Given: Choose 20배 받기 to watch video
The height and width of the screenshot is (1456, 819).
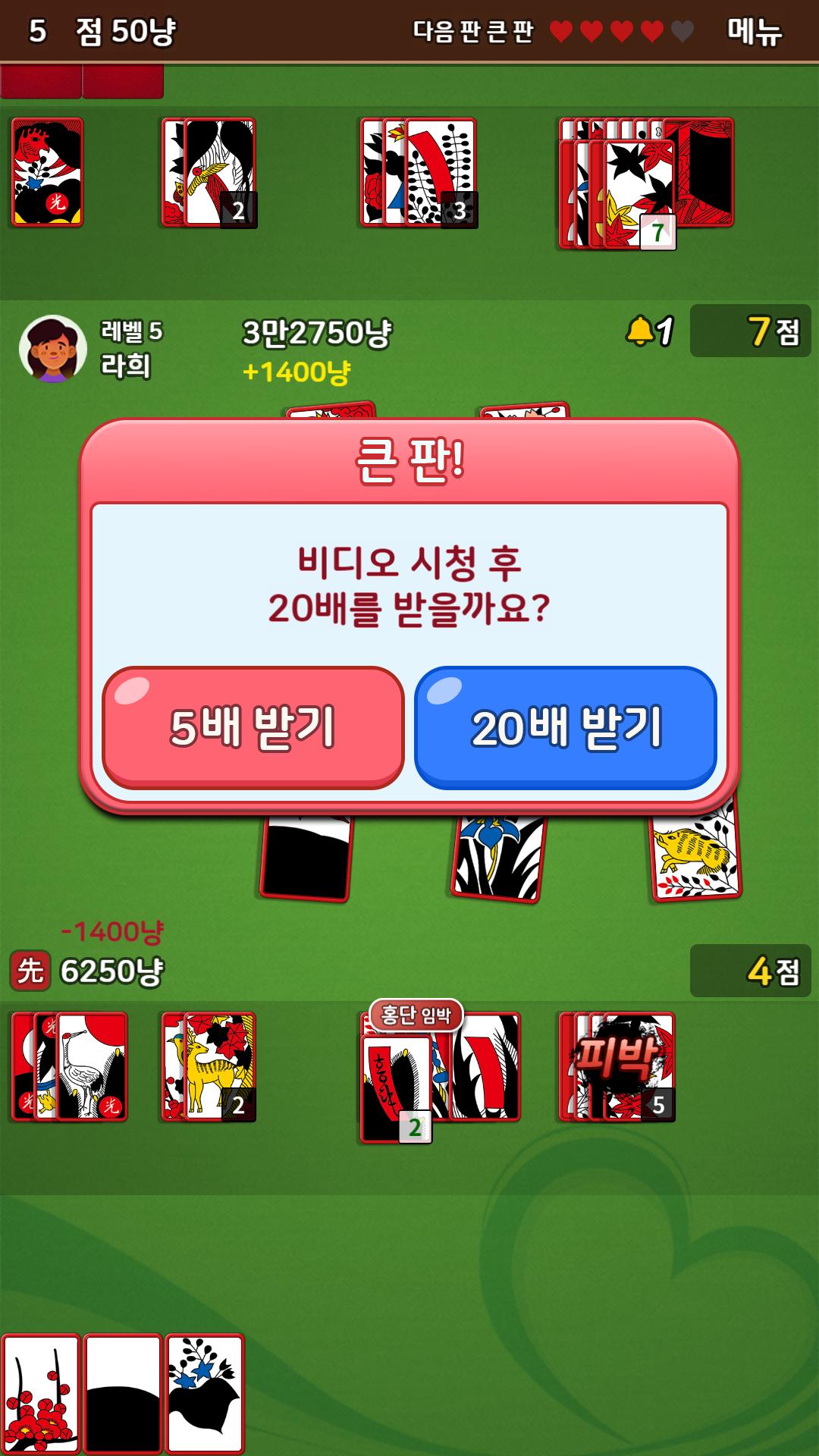Looking at the screenshot, I should 566,727.
